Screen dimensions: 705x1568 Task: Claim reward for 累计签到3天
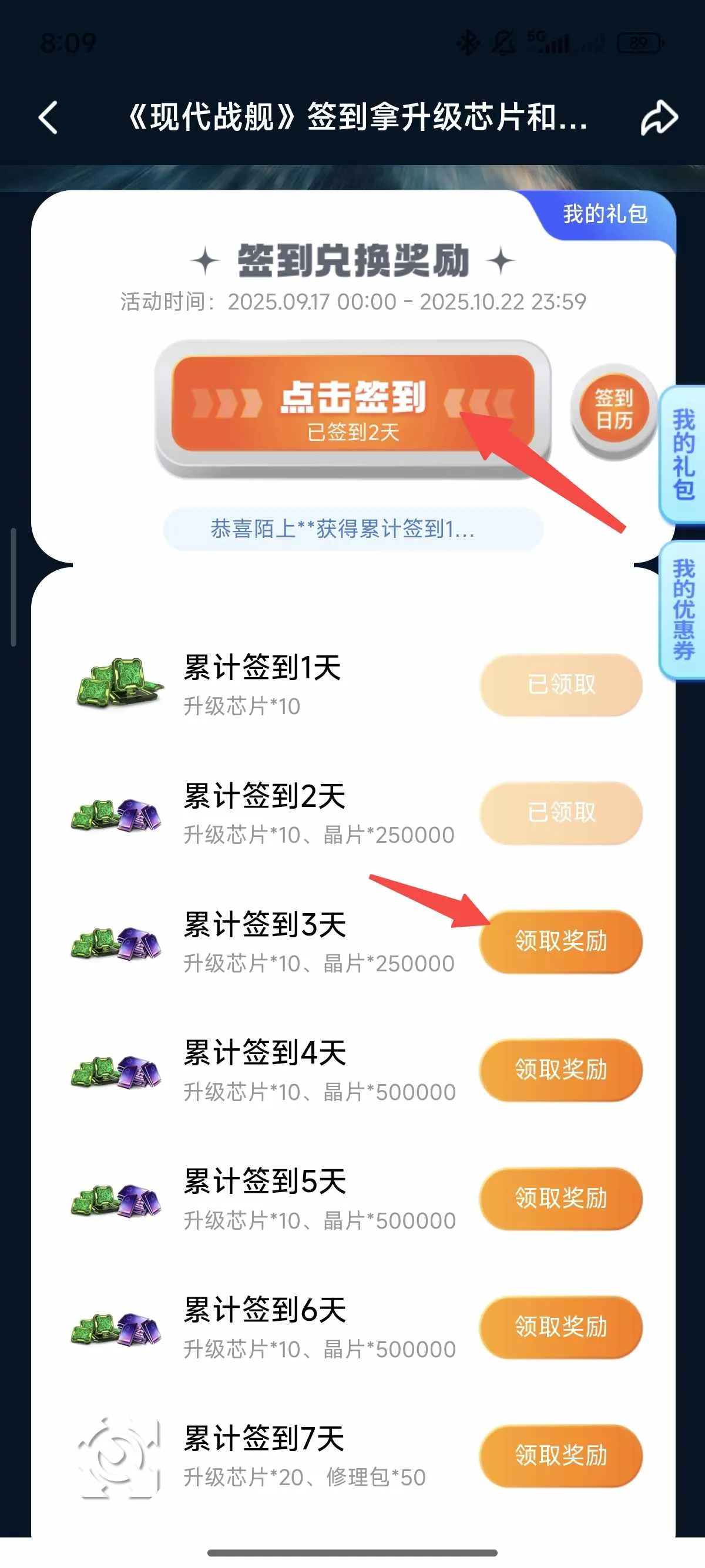(x=560, y=941)
